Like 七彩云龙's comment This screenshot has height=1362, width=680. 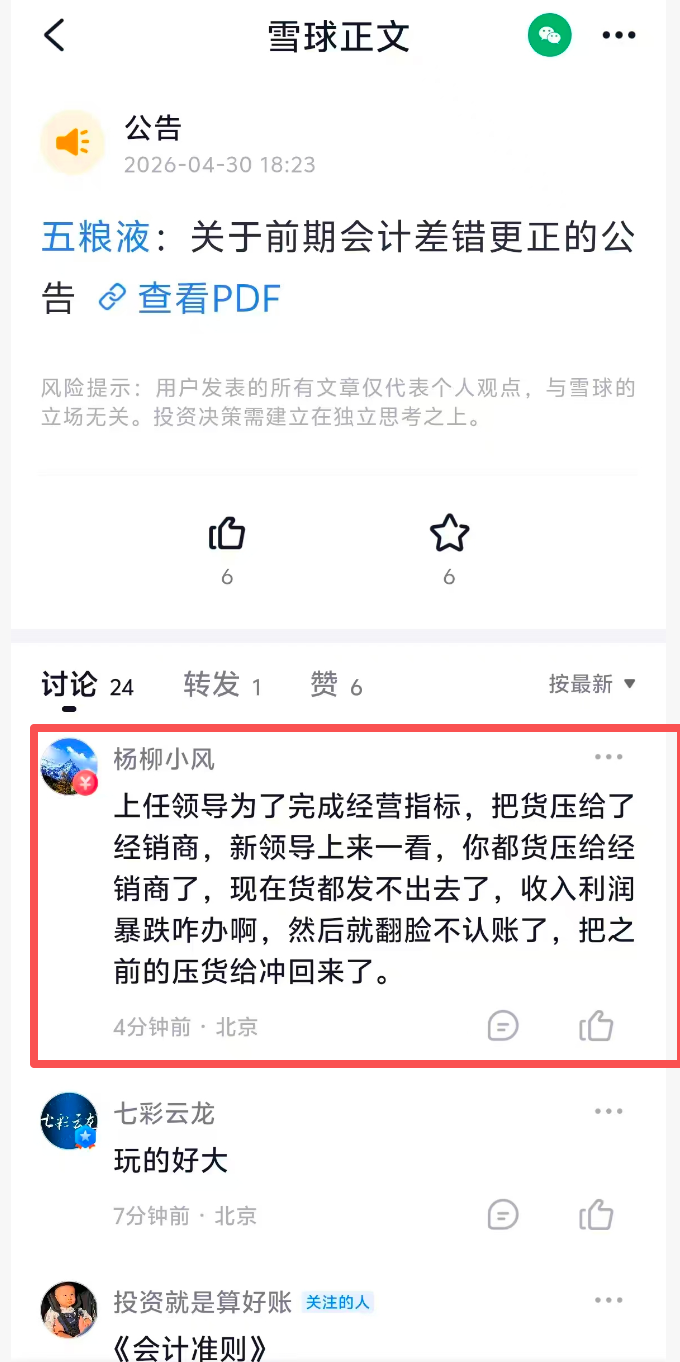[596, 1215]
